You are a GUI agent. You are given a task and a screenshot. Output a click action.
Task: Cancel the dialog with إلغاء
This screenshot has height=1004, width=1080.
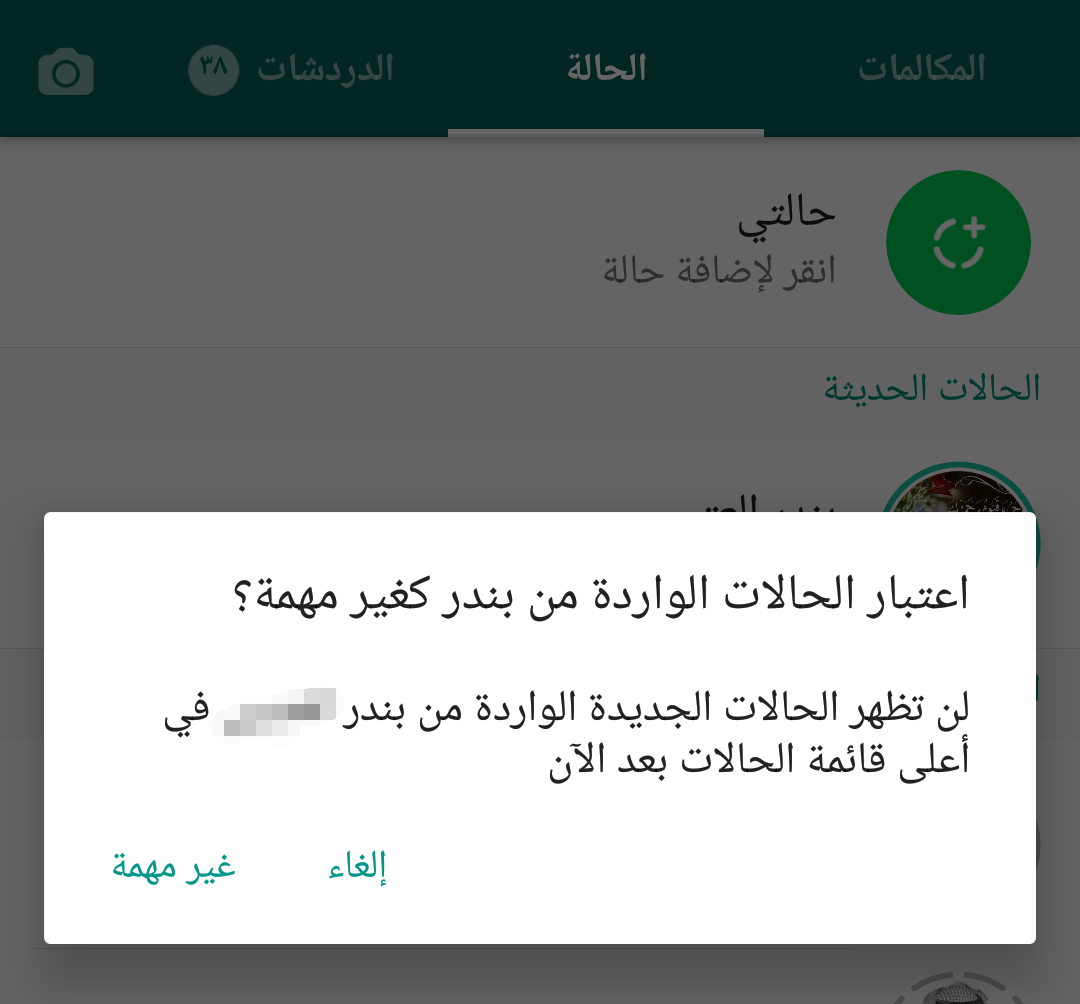(357, 866)
